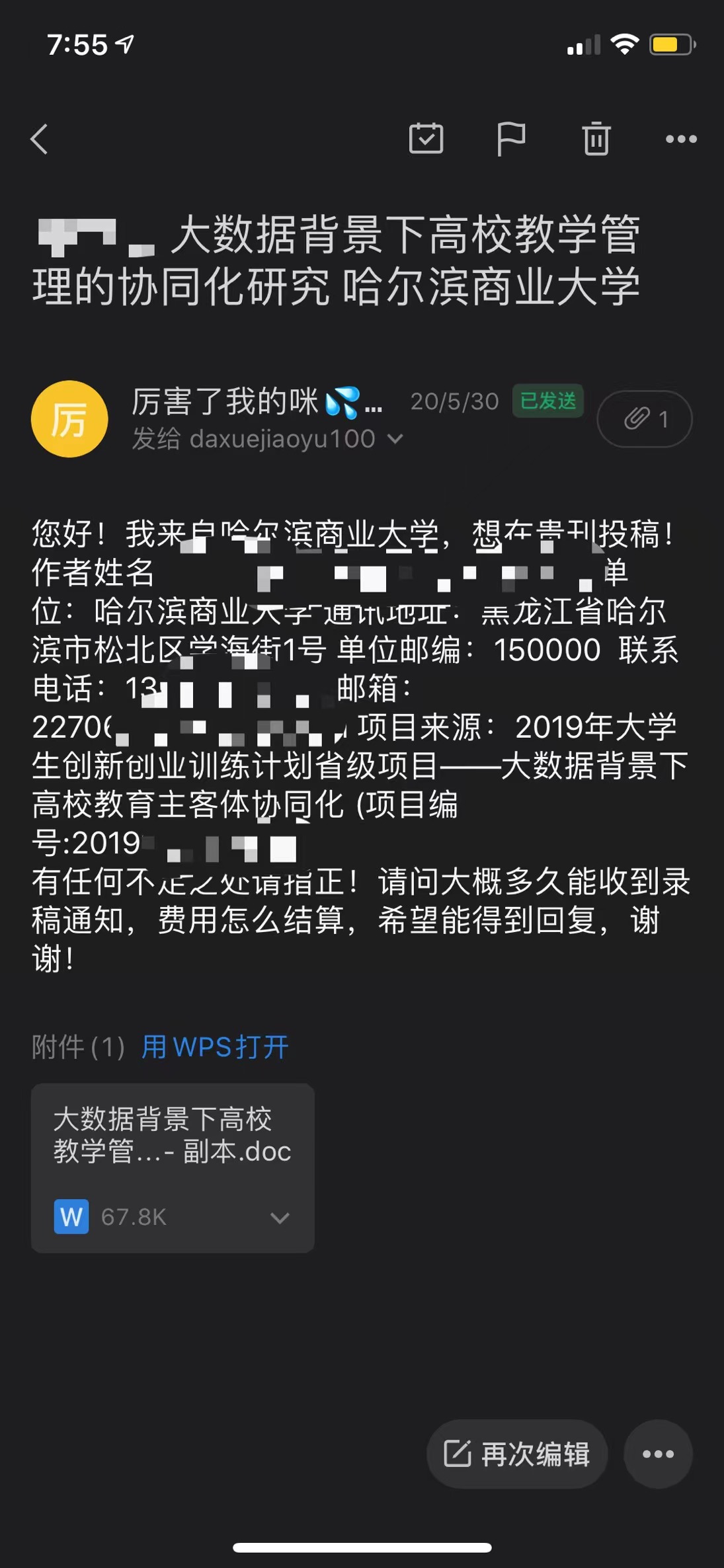
Task: Flag this email
Action: pyautogui.click(x=510, y=139)
